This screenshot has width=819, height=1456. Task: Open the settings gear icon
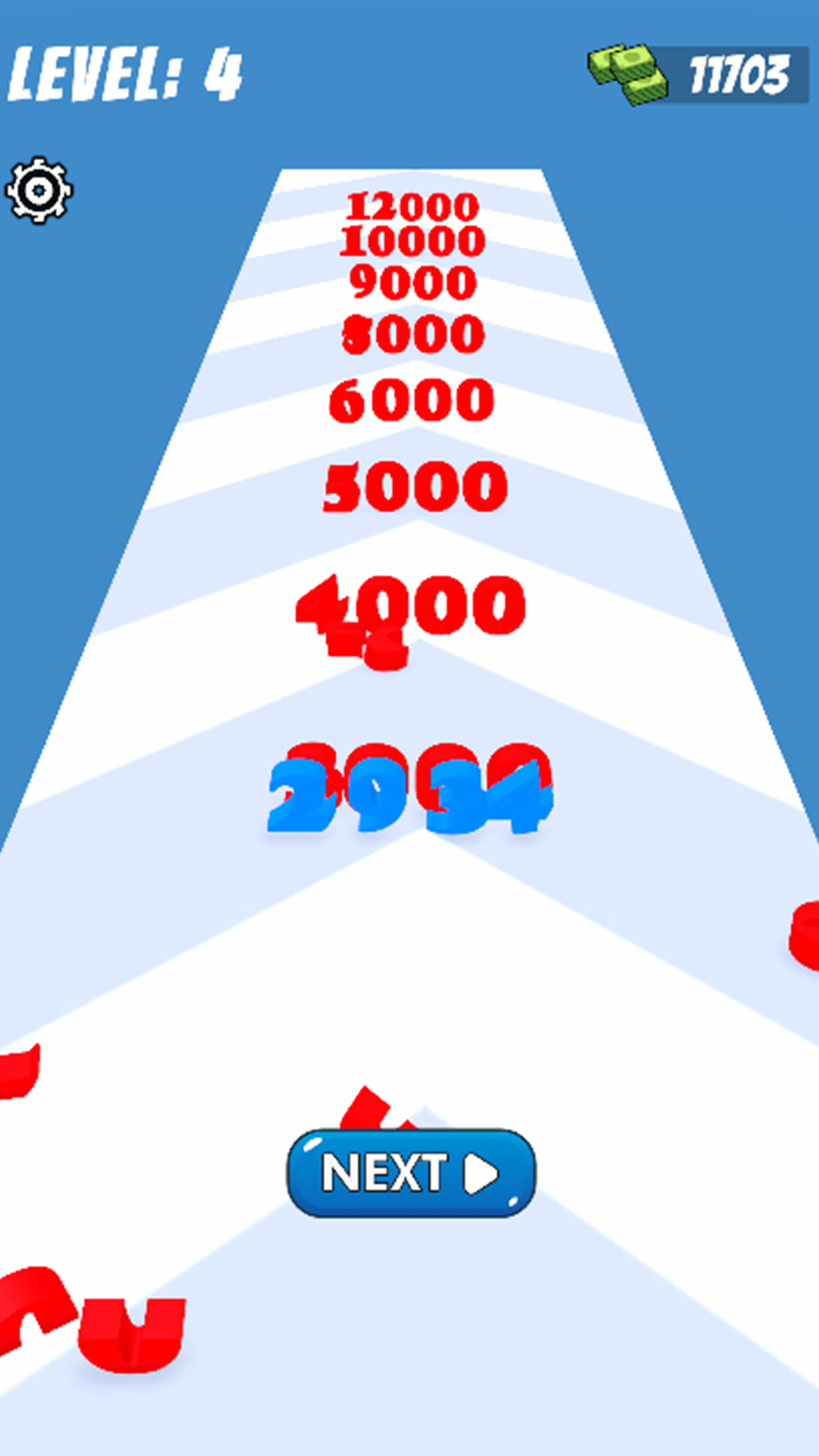[39, 190]
